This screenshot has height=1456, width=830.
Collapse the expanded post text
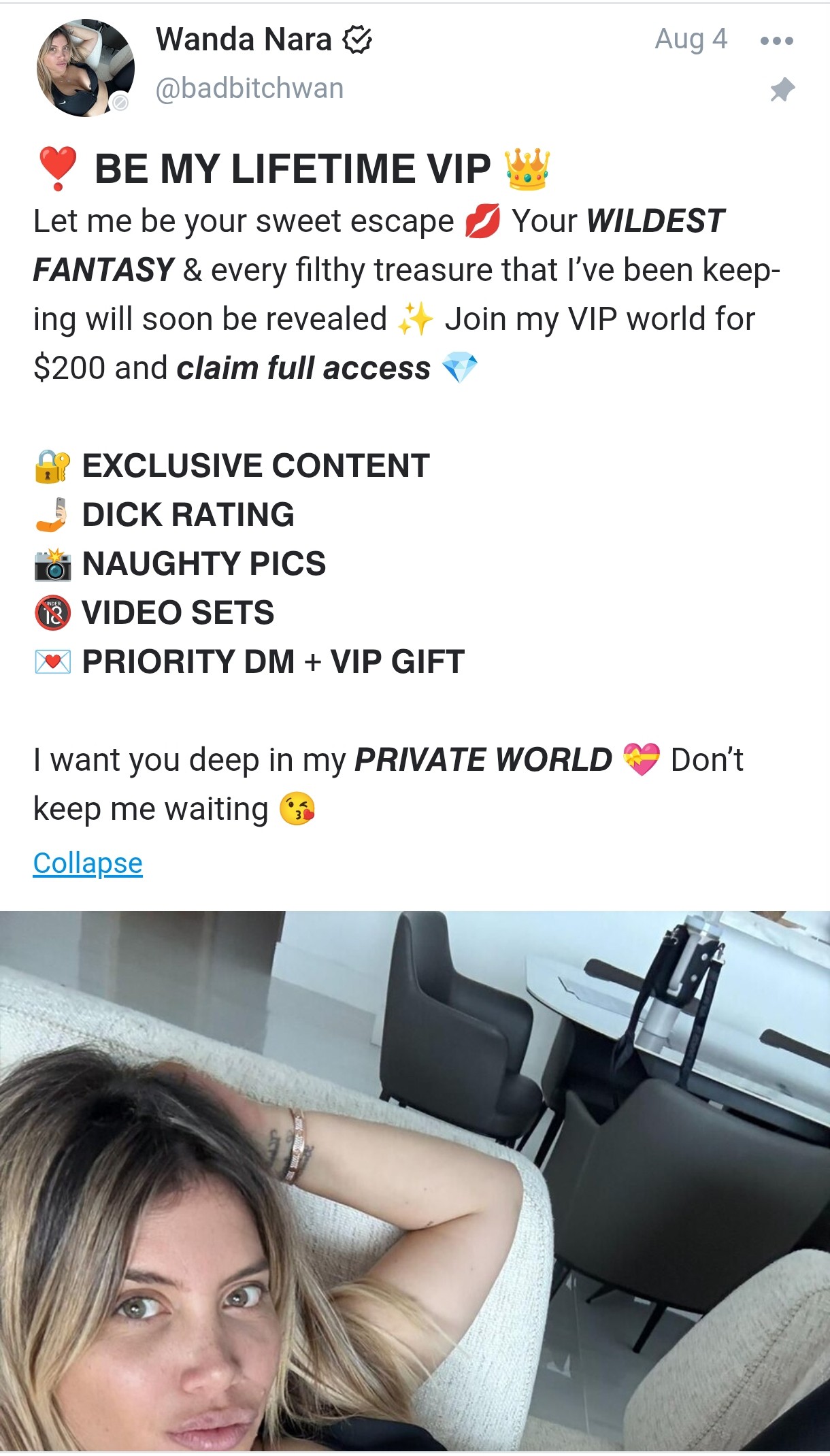[88, 863]
